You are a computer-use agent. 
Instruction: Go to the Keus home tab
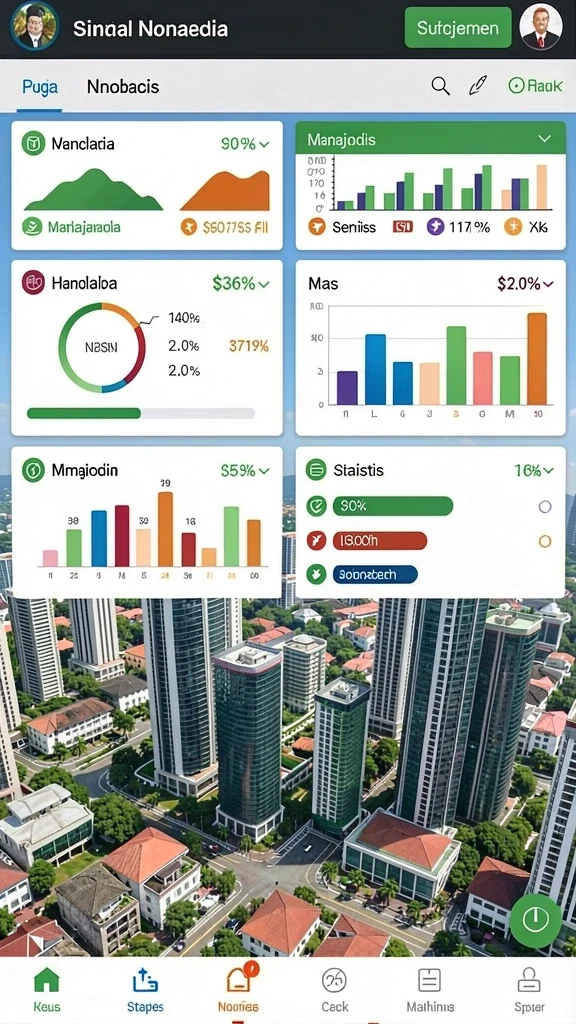(x=46, y=989)
